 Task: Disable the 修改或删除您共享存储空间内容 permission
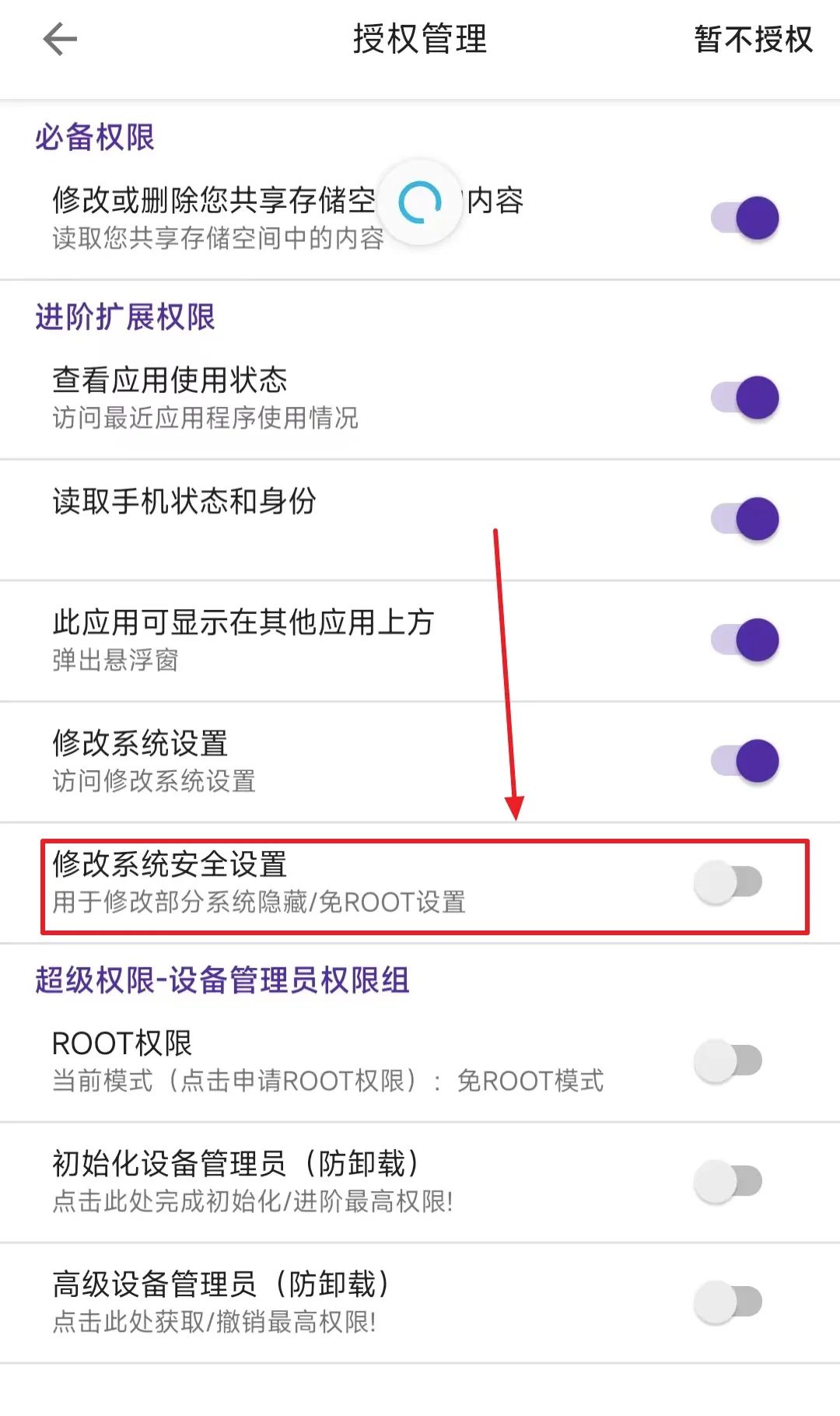(x=743, y=216)
